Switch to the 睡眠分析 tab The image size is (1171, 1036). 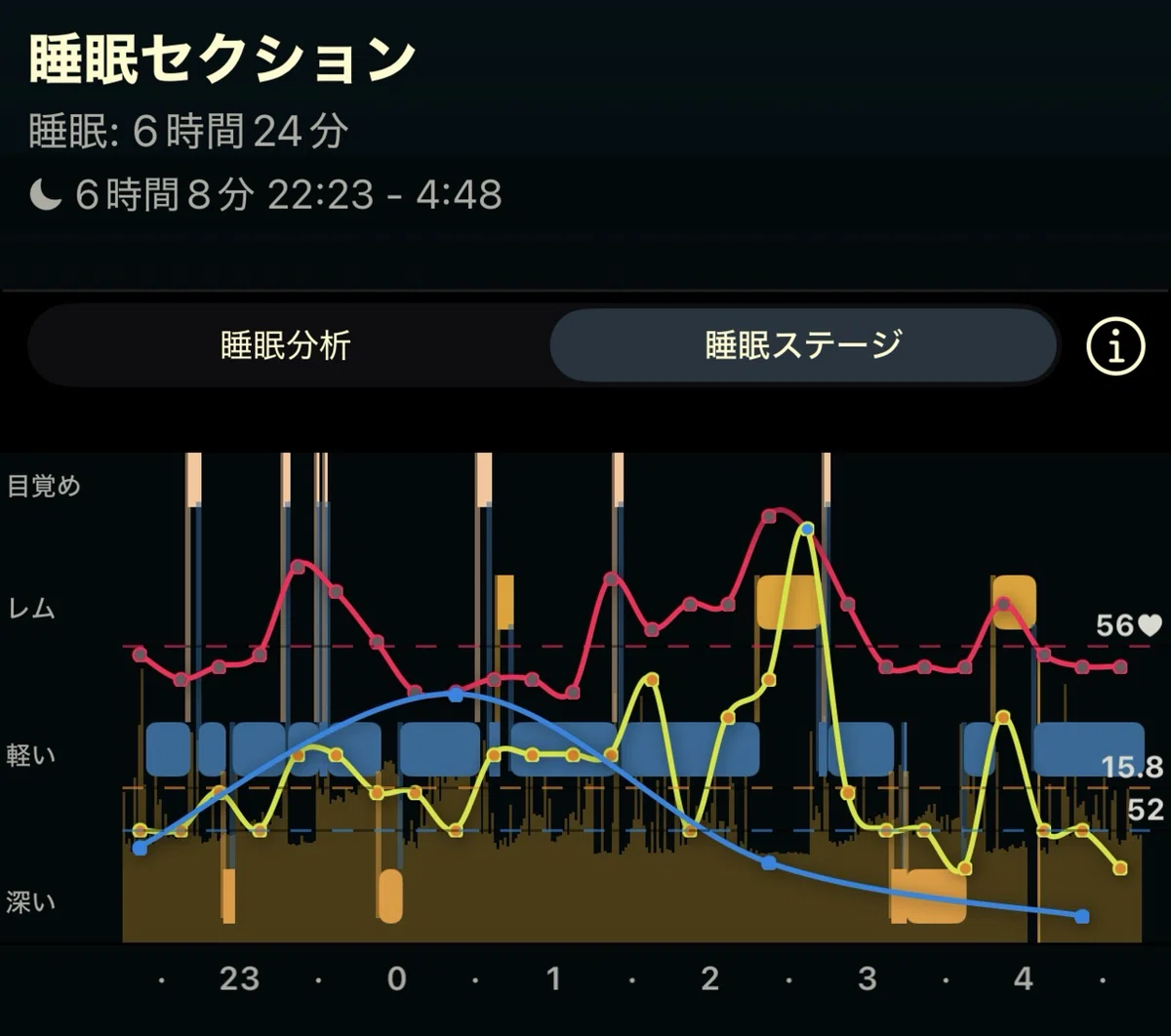pos(287,346)
